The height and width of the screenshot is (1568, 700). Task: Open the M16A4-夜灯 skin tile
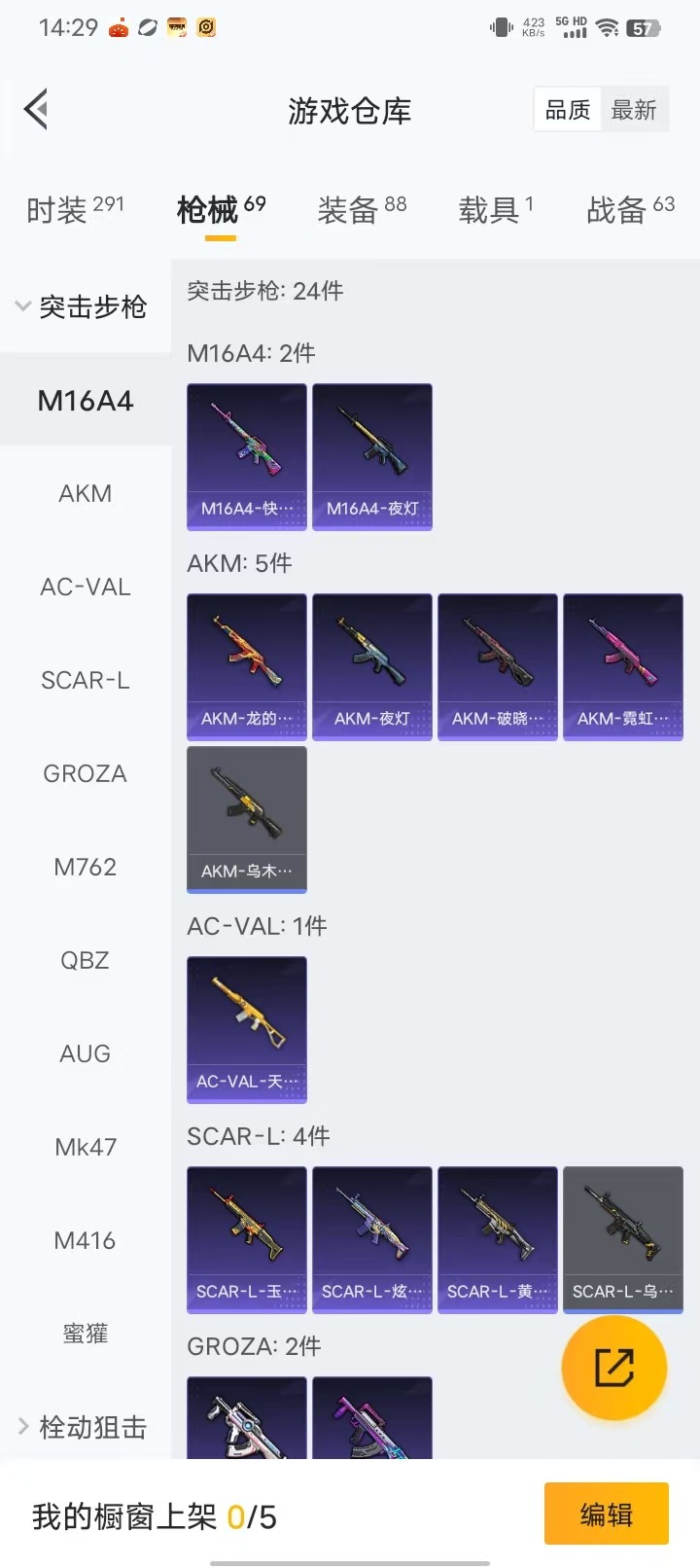[x=372, y=456]
